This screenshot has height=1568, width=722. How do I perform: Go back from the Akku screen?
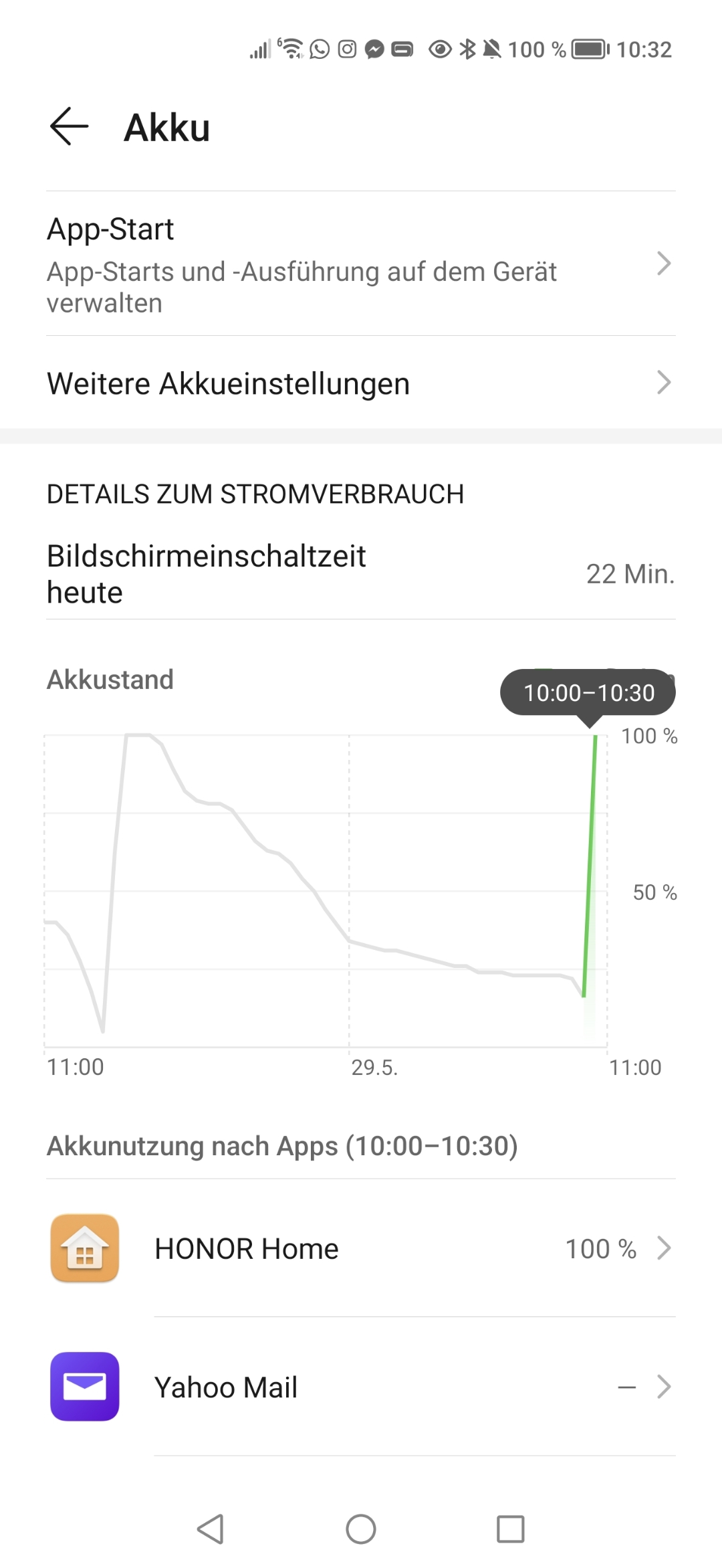click(69, 126)
